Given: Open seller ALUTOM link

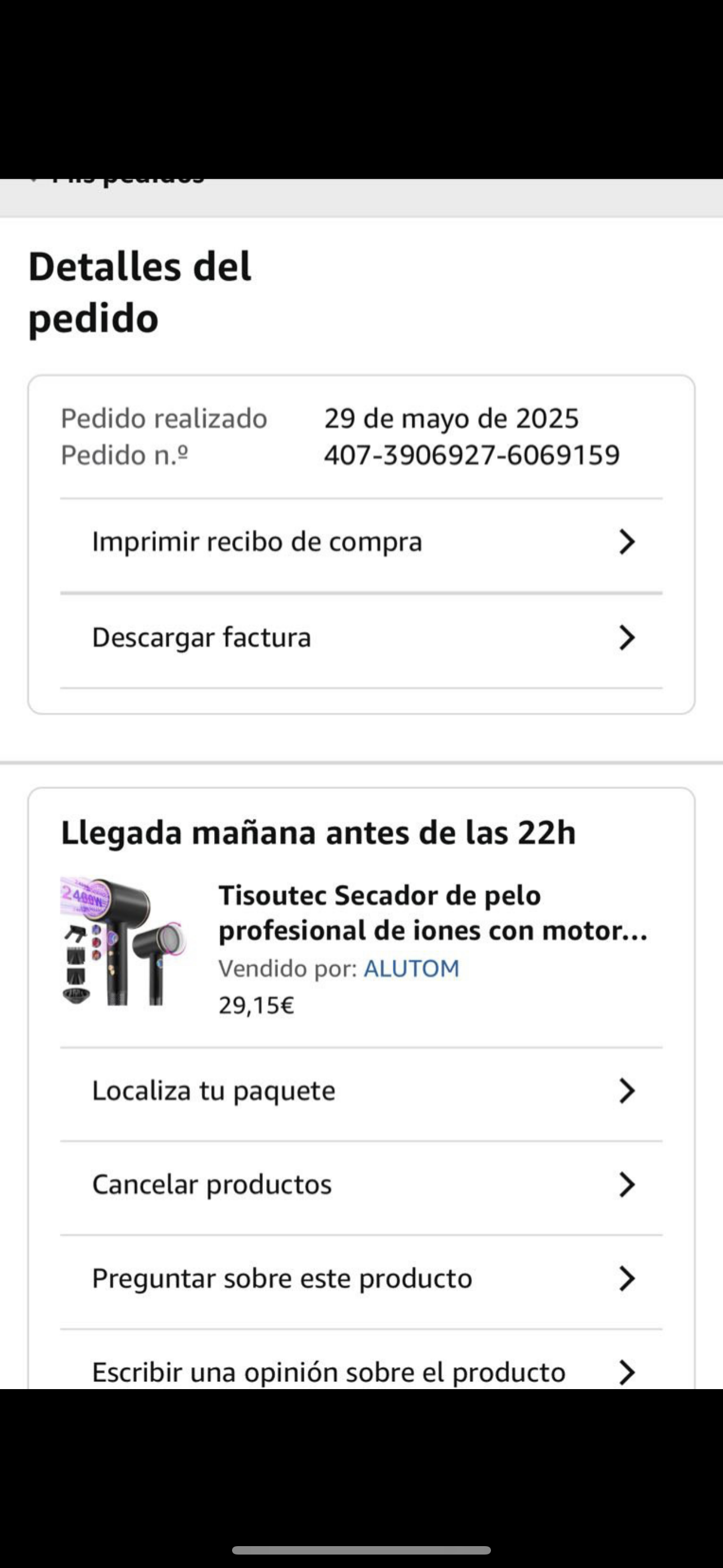Looking at the screenshot, I should (411, 969).
